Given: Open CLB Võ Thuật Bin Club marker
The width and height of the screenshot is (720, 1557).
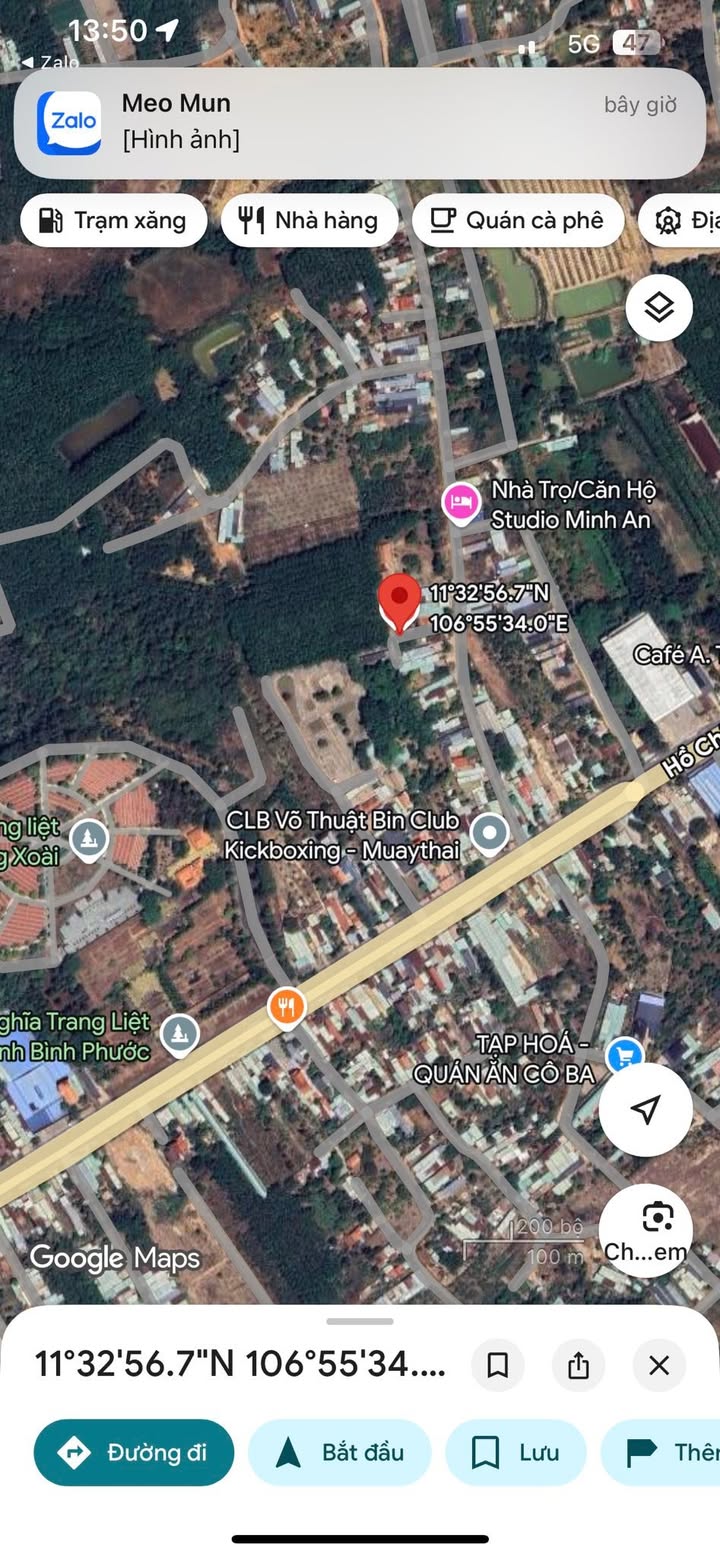Looking at the screenshot, I should click(489, 832).
